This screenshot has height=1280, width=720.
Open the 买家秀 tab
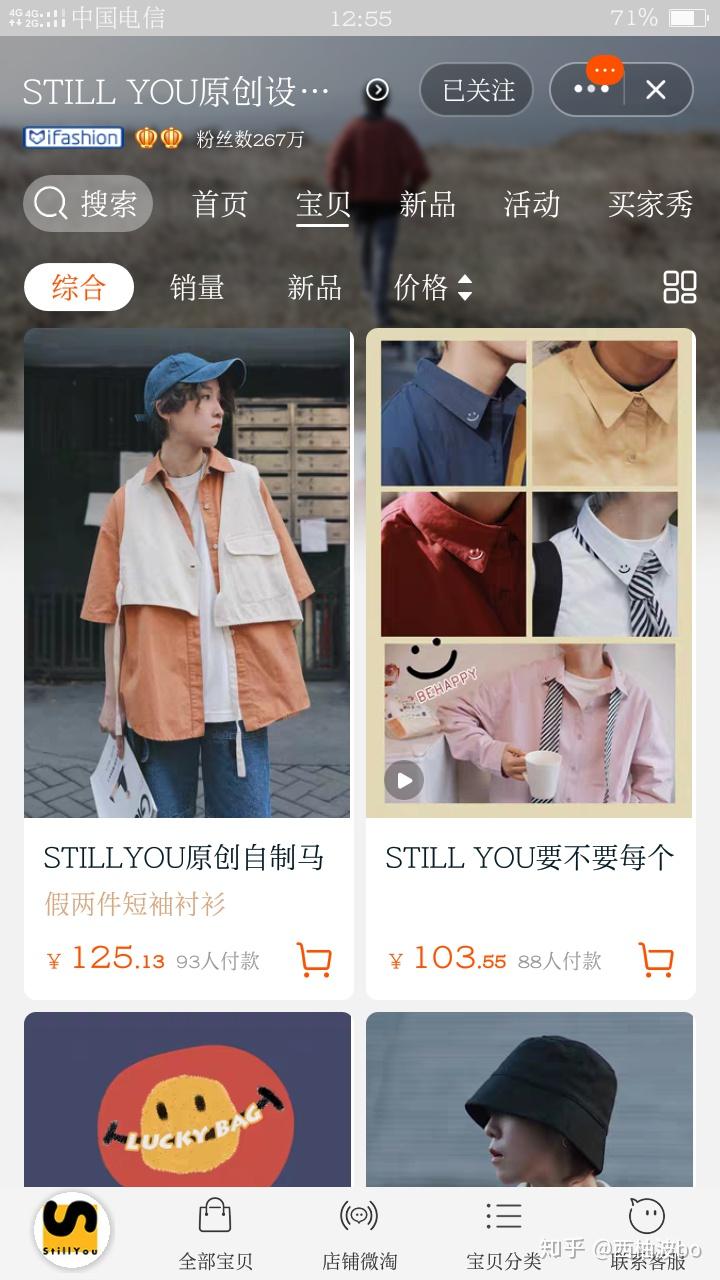(x=650, y=204)
